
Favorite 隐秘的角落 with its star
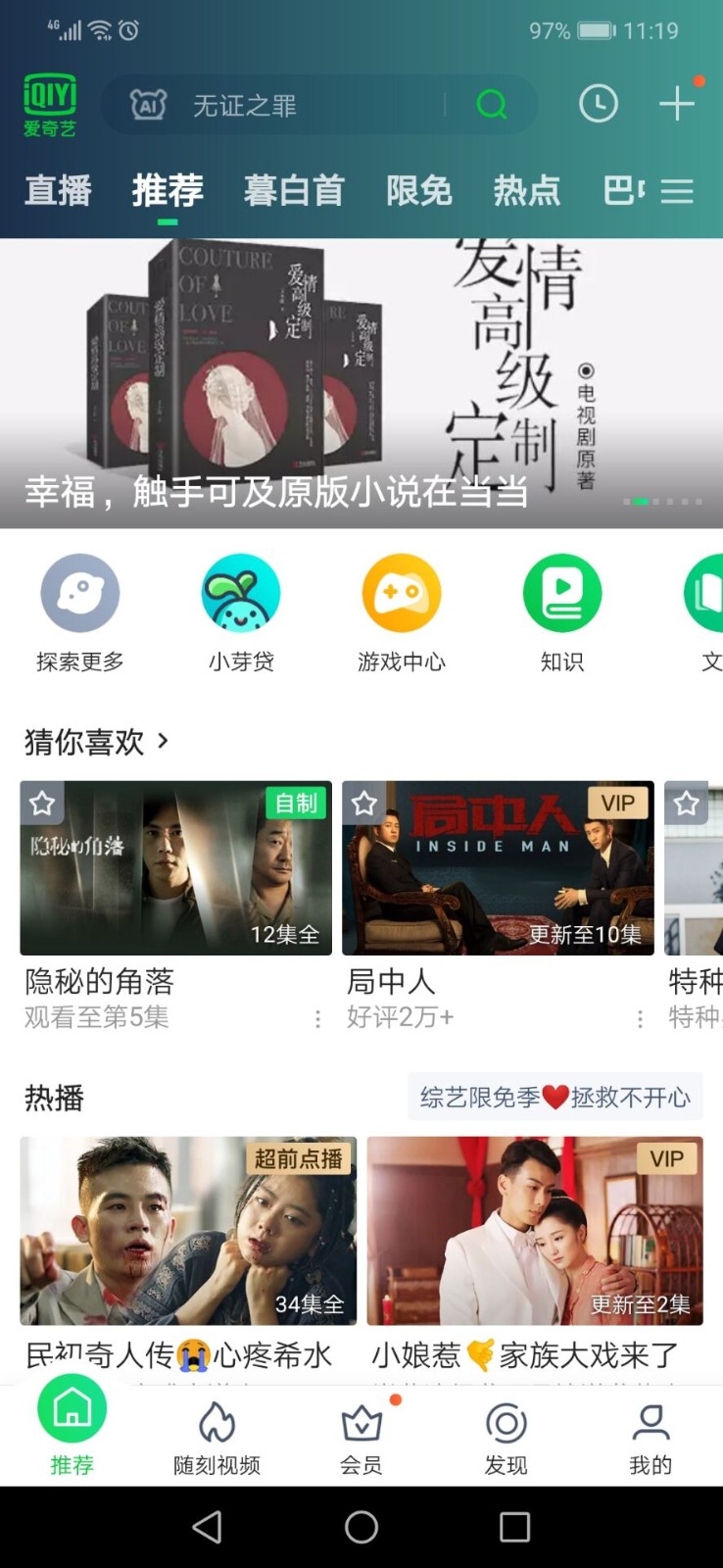pyautogui.click(x=42, y=804)
